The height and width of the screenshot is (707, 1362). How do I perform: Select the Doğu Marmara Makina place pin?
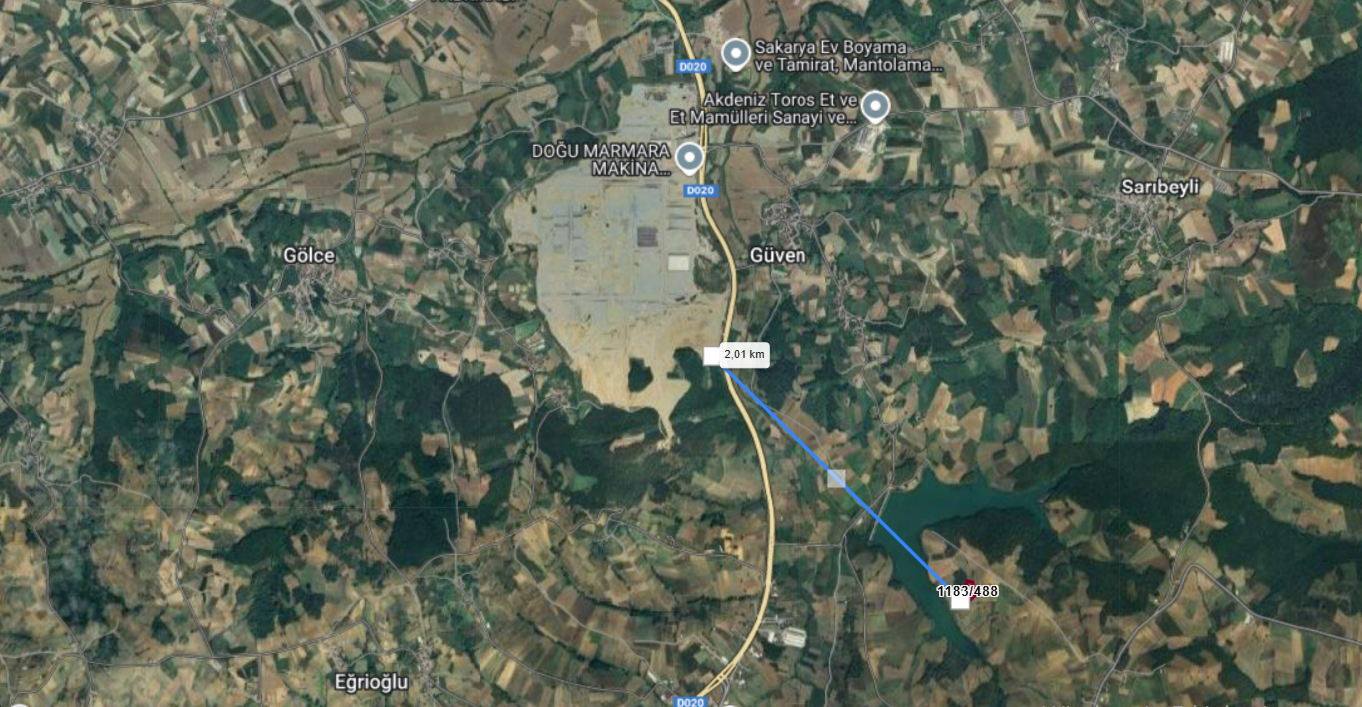coord(689,157)
